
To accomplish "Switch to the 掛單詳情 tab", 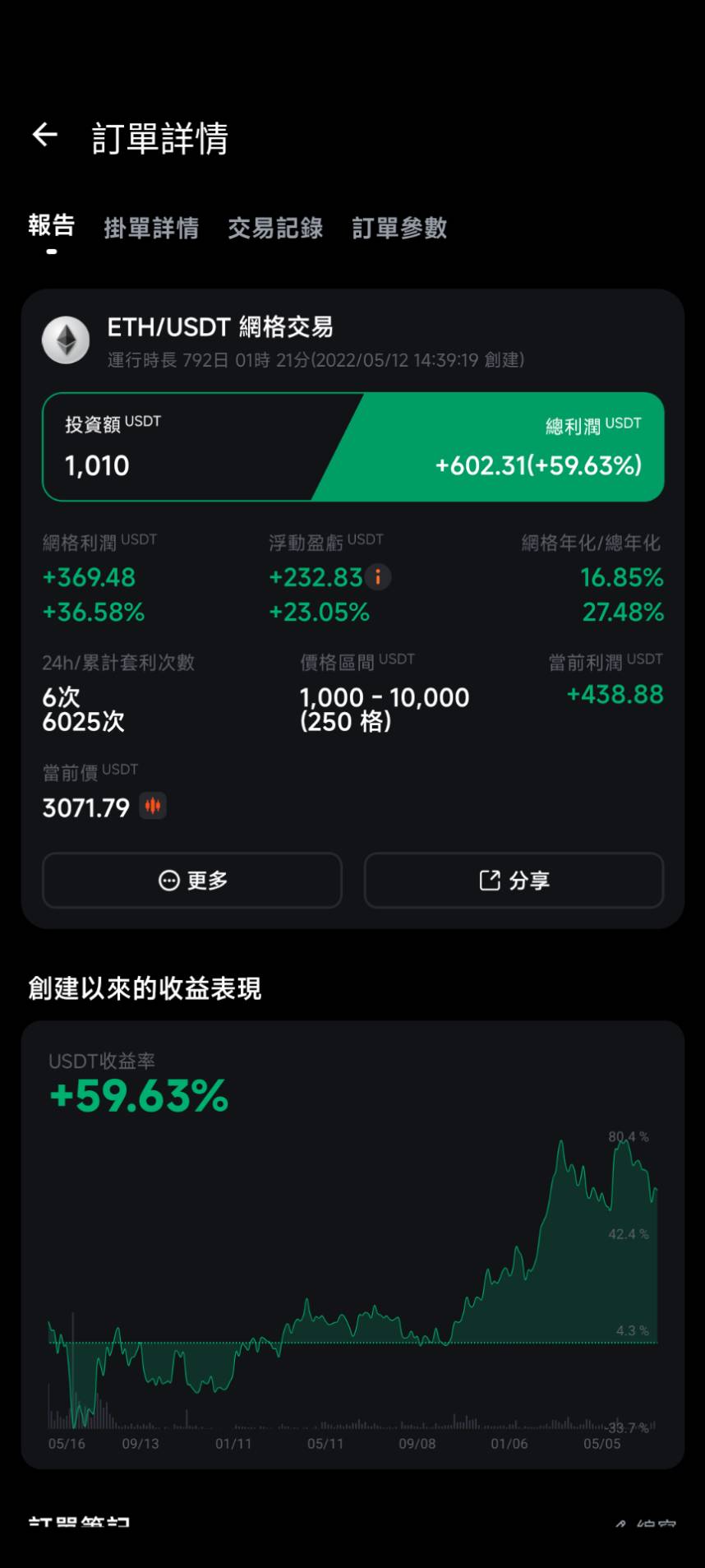I will coord(151,229).
